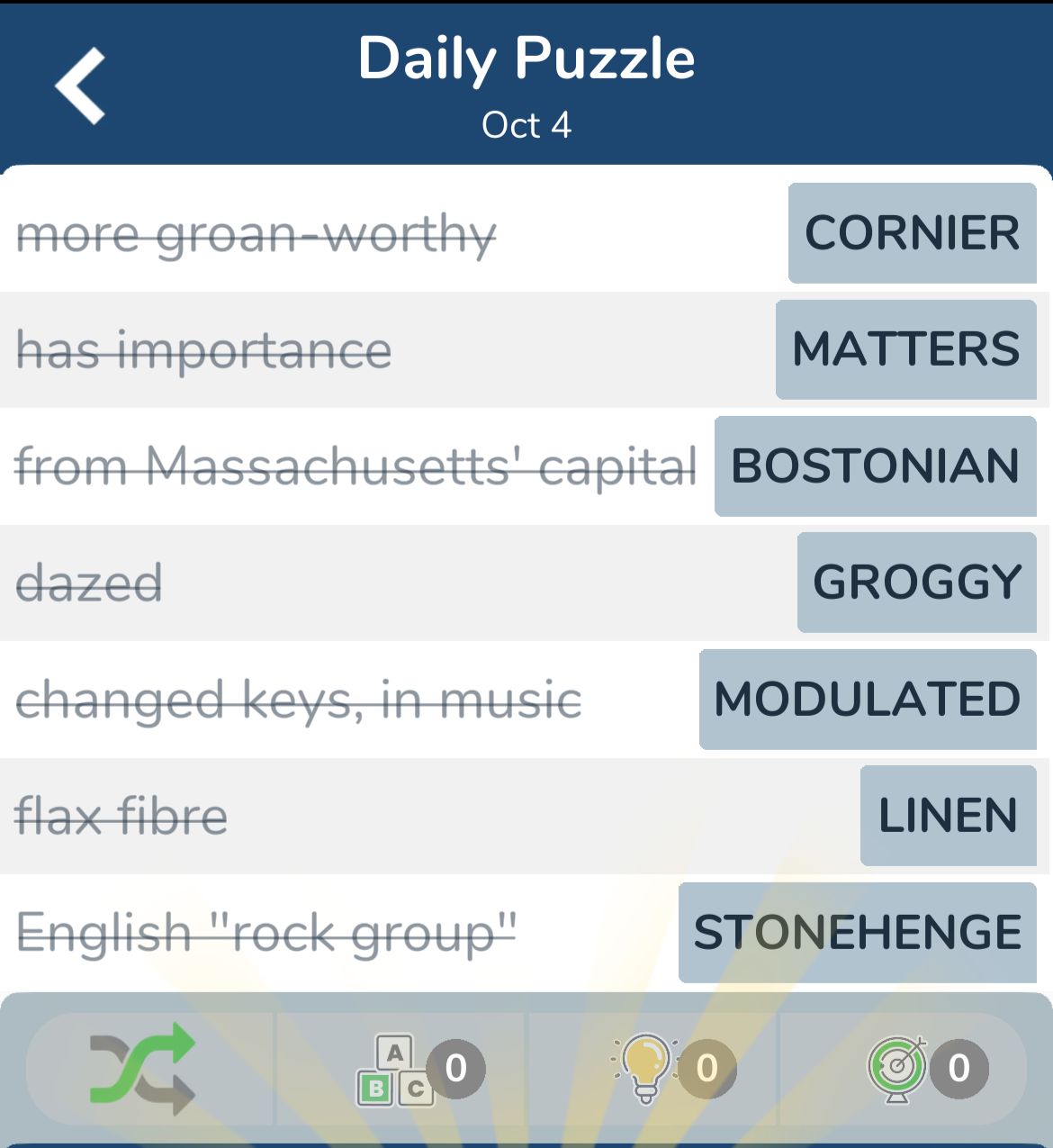Go back using the header arrow
Screen dimensions: 1053x1148
point(81,86)
